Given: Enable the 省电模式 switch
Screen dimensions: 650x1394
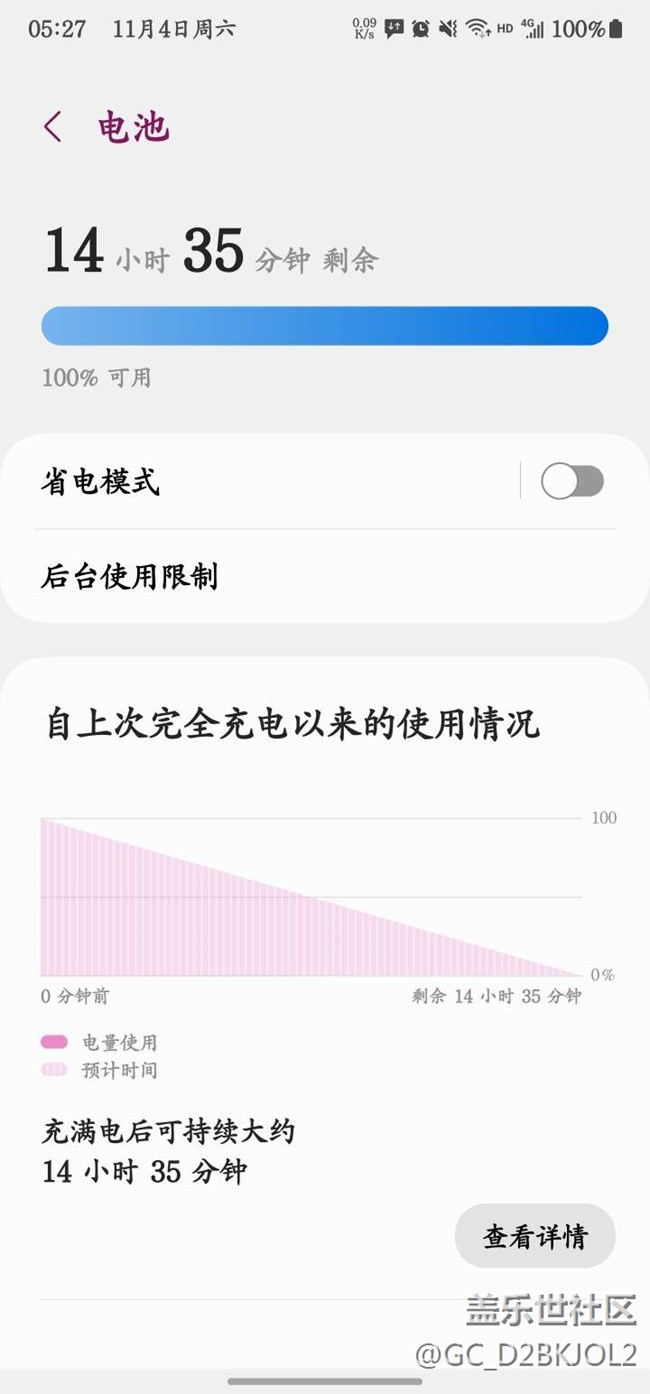Looking at the screenshot, I should tap(572, 482).
